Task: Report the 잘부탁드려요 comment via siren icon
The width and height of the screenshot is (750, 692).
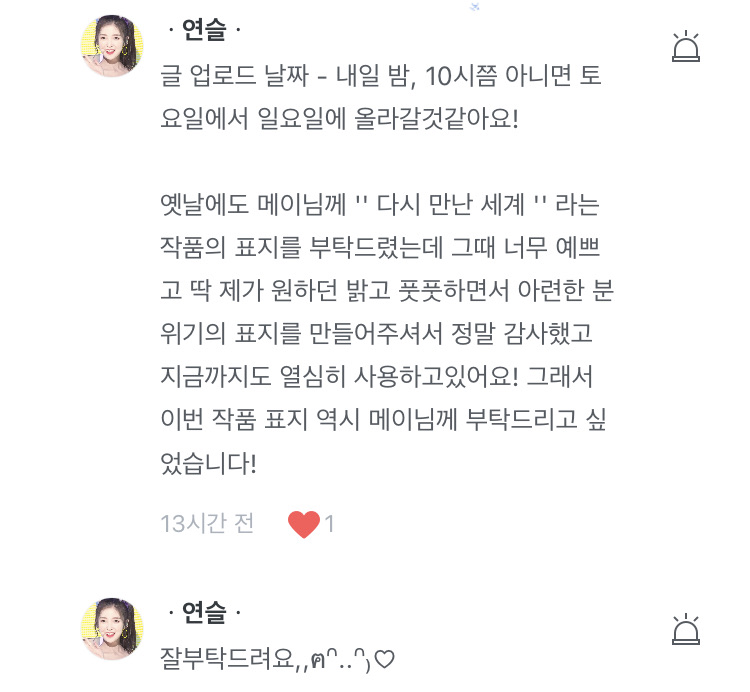Action: 686,630
